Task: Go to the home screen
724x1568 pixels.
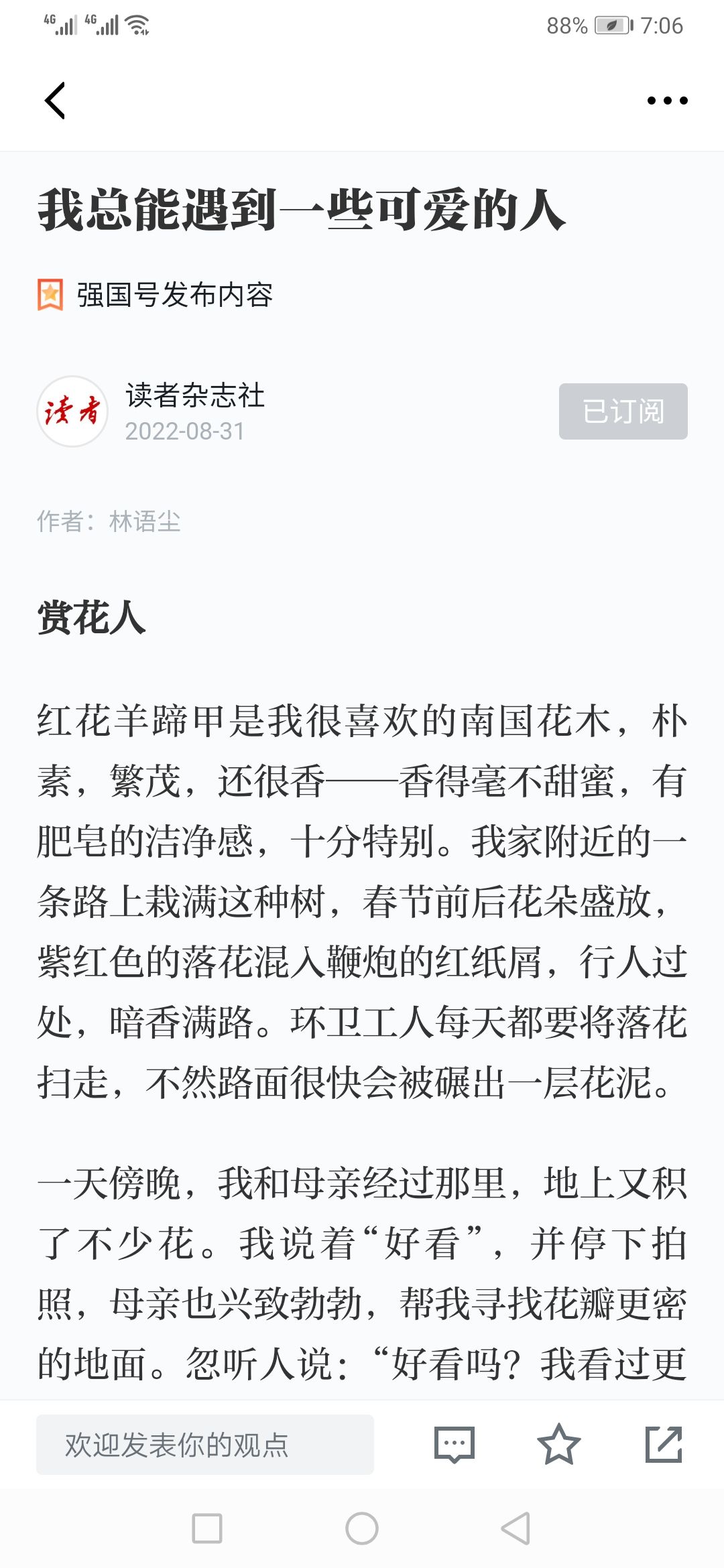Action: pyautogui.click(x=362, y=1528)
